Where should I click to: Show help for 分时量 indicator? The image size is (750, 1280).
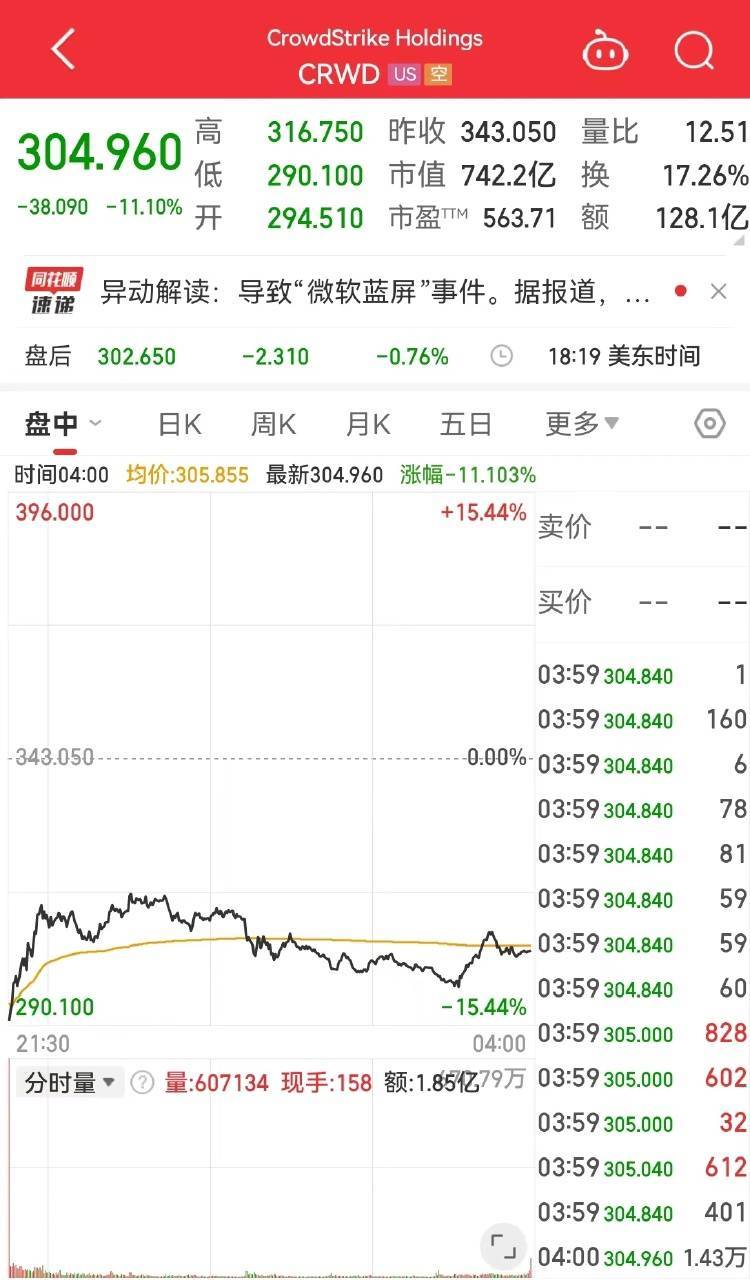tap(143, 1082)
